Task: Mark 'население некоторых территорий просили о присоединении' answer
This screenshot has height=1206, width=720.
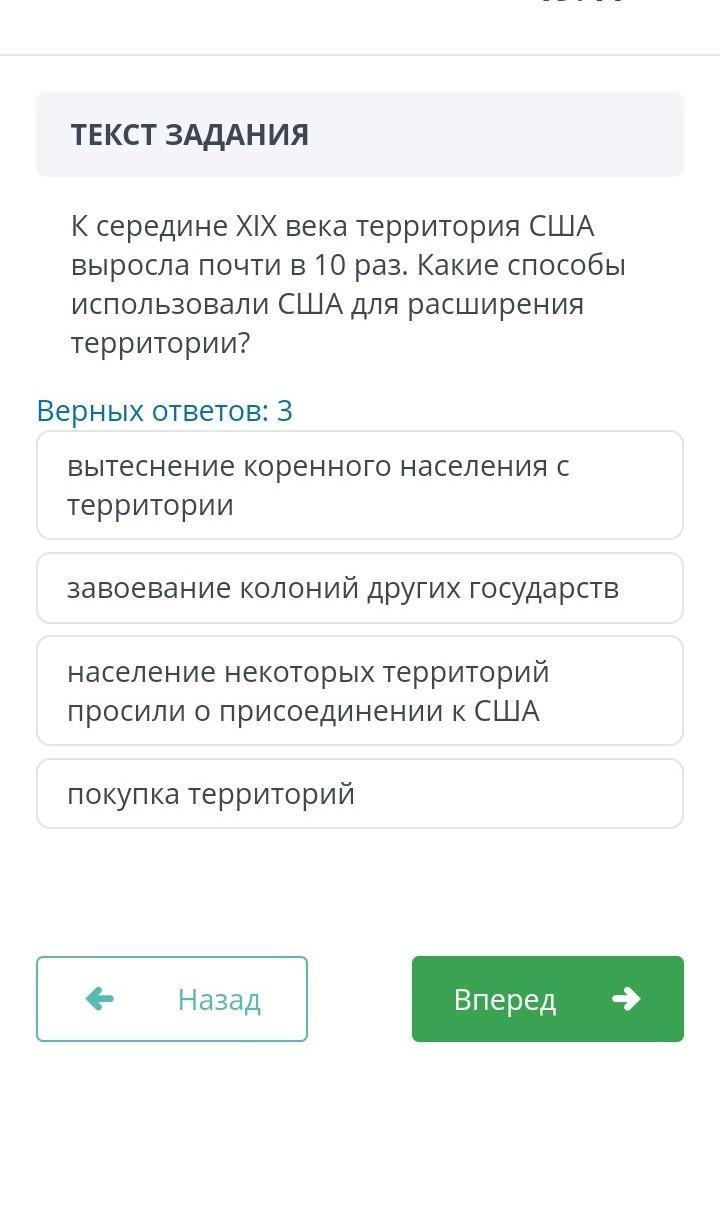Action: pos(359,691)
